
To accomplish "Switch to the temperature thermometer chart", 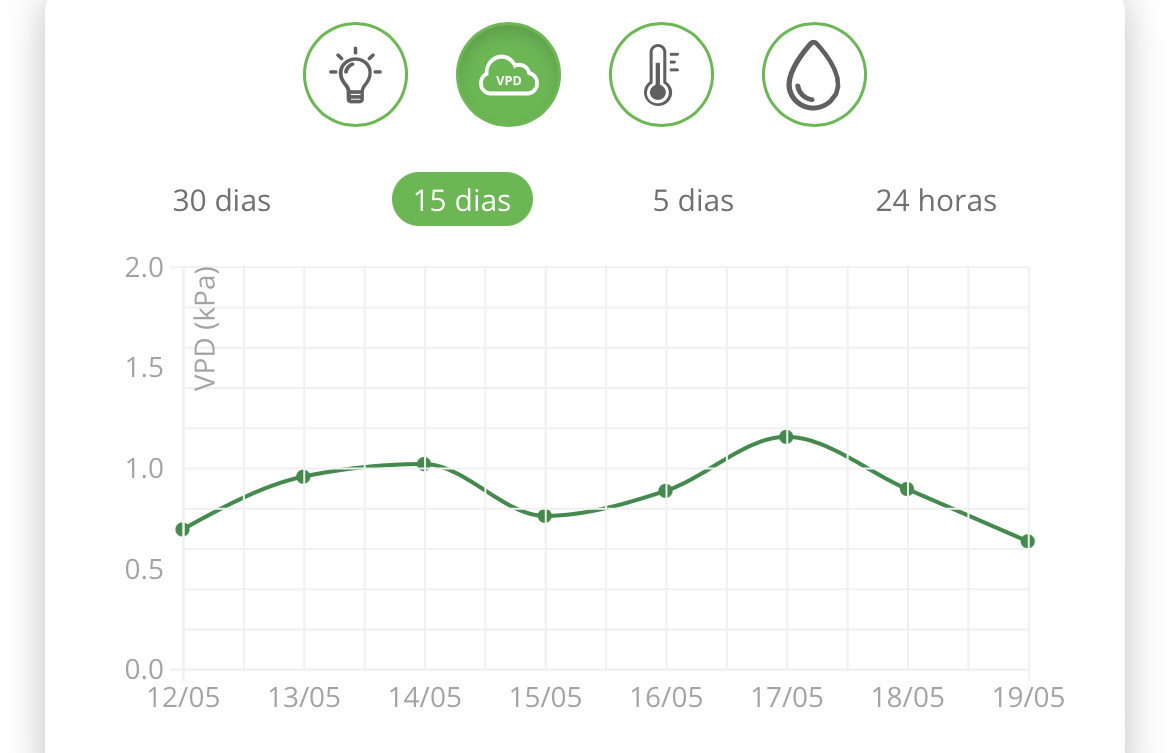I will coord(661,75).
